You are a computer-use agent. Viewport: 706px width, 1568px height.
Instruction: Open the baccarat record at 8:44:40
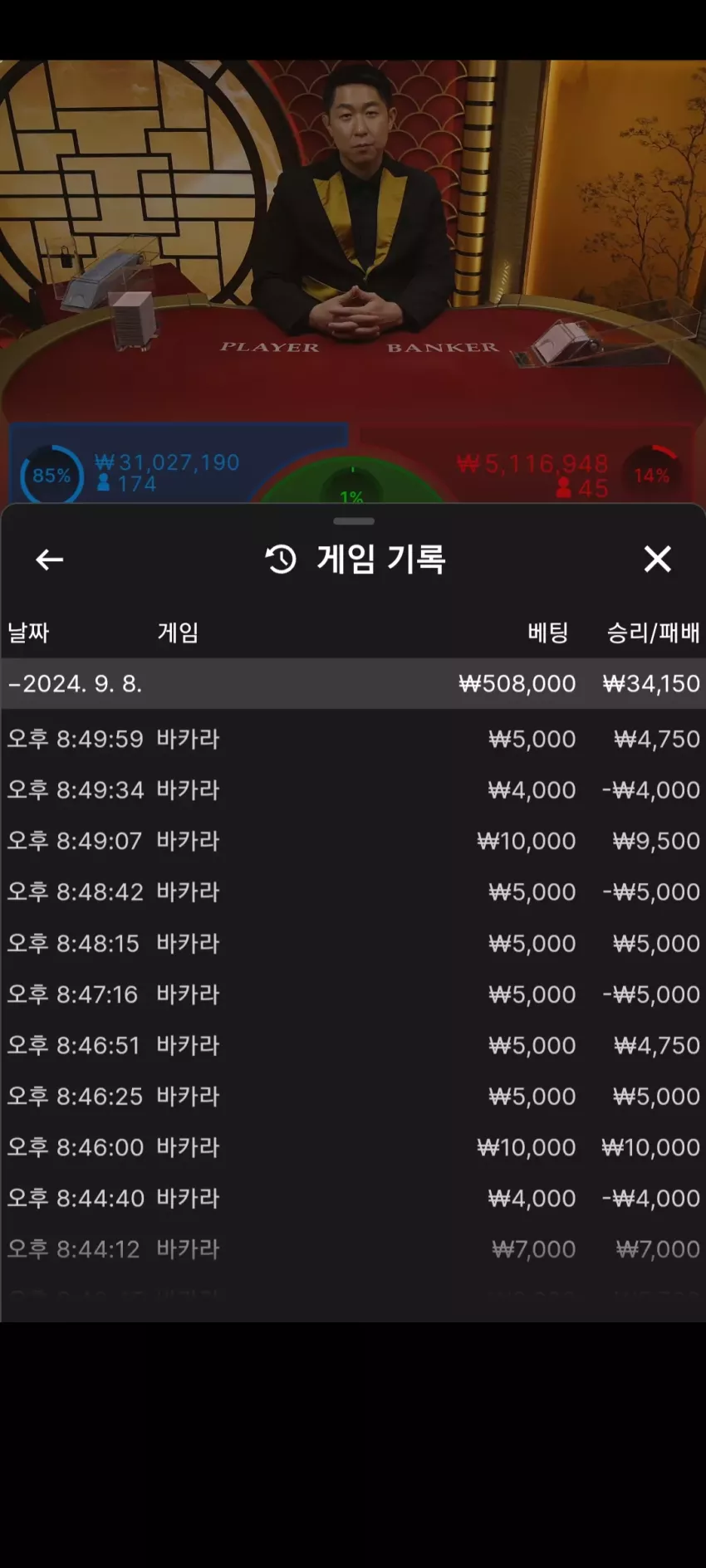pyautogui.click(x=353, y=1199)
